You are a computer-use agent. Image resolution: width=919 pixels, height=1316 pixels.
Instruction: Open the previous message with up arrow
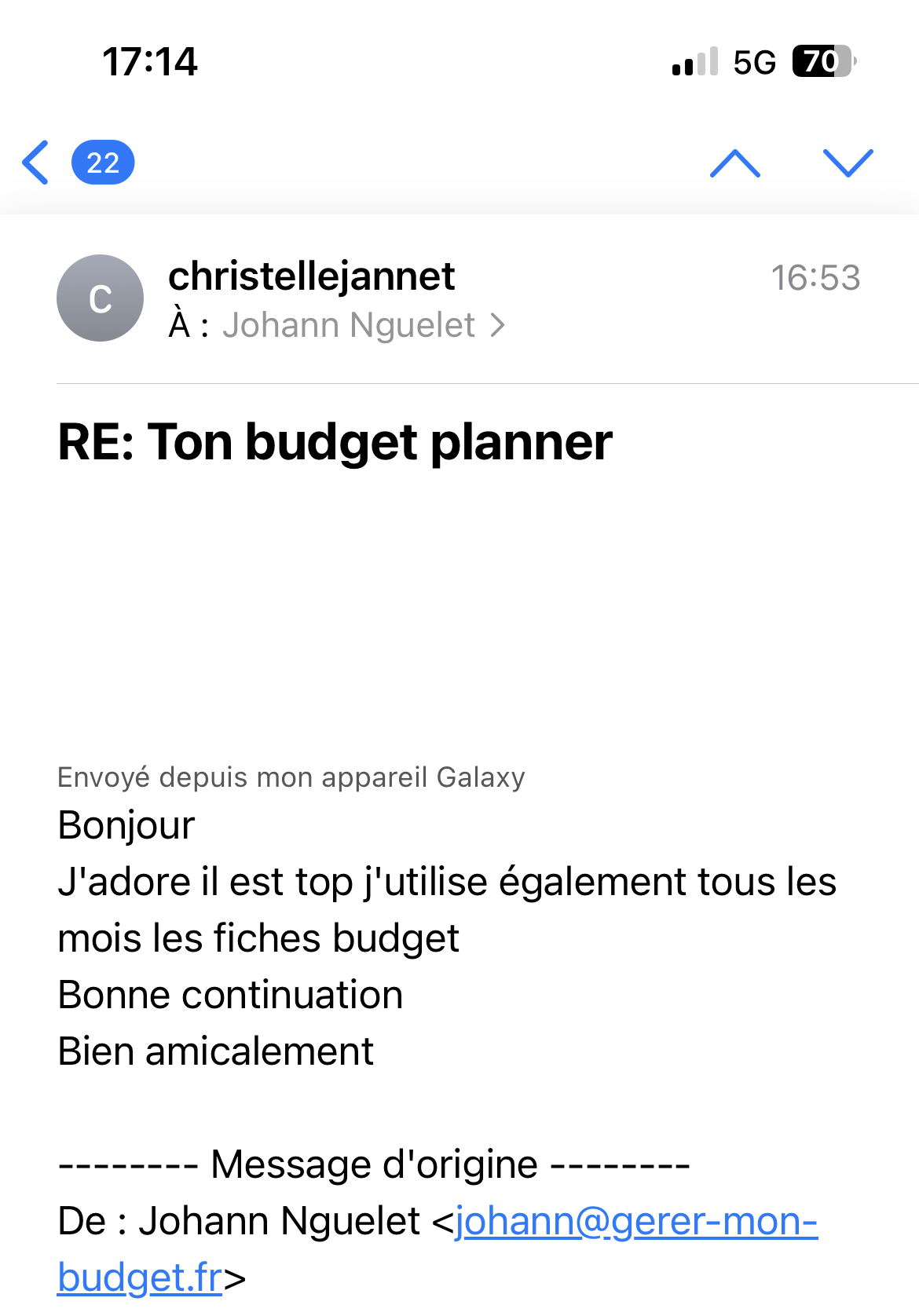(734, 163)
